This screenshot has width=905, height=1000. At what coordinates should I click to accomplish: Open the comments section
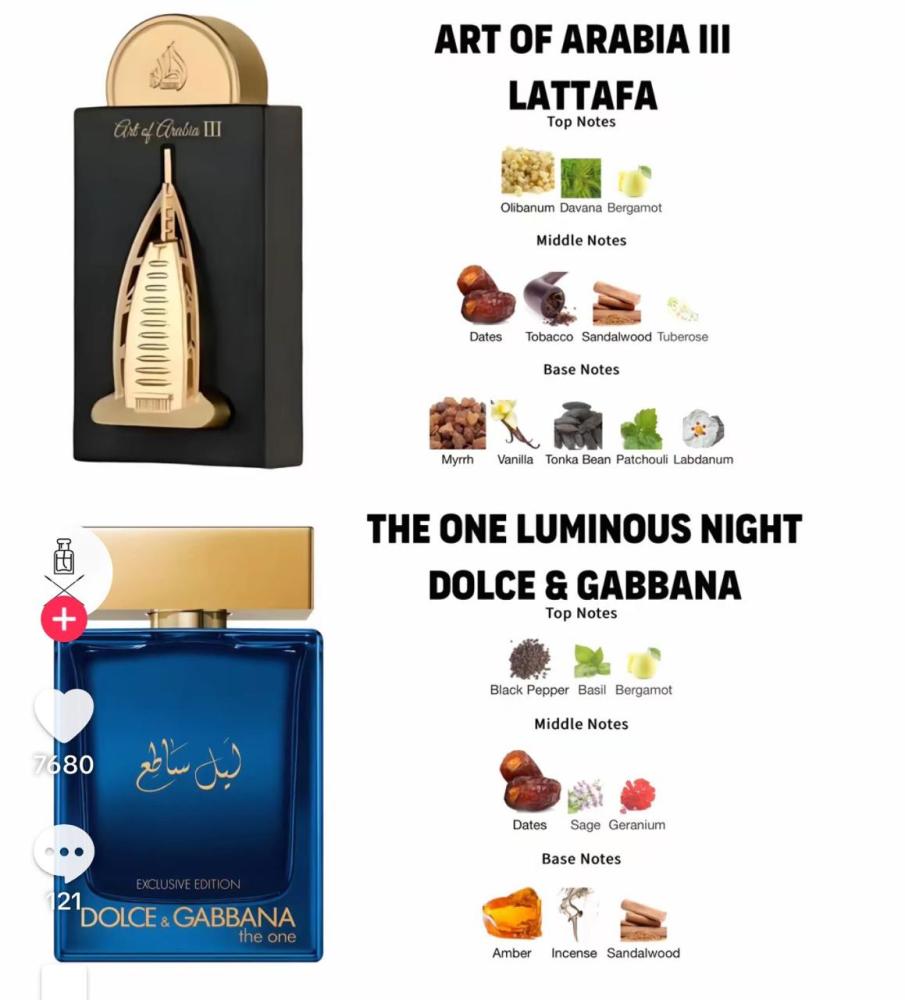click(x=64, y=852)
